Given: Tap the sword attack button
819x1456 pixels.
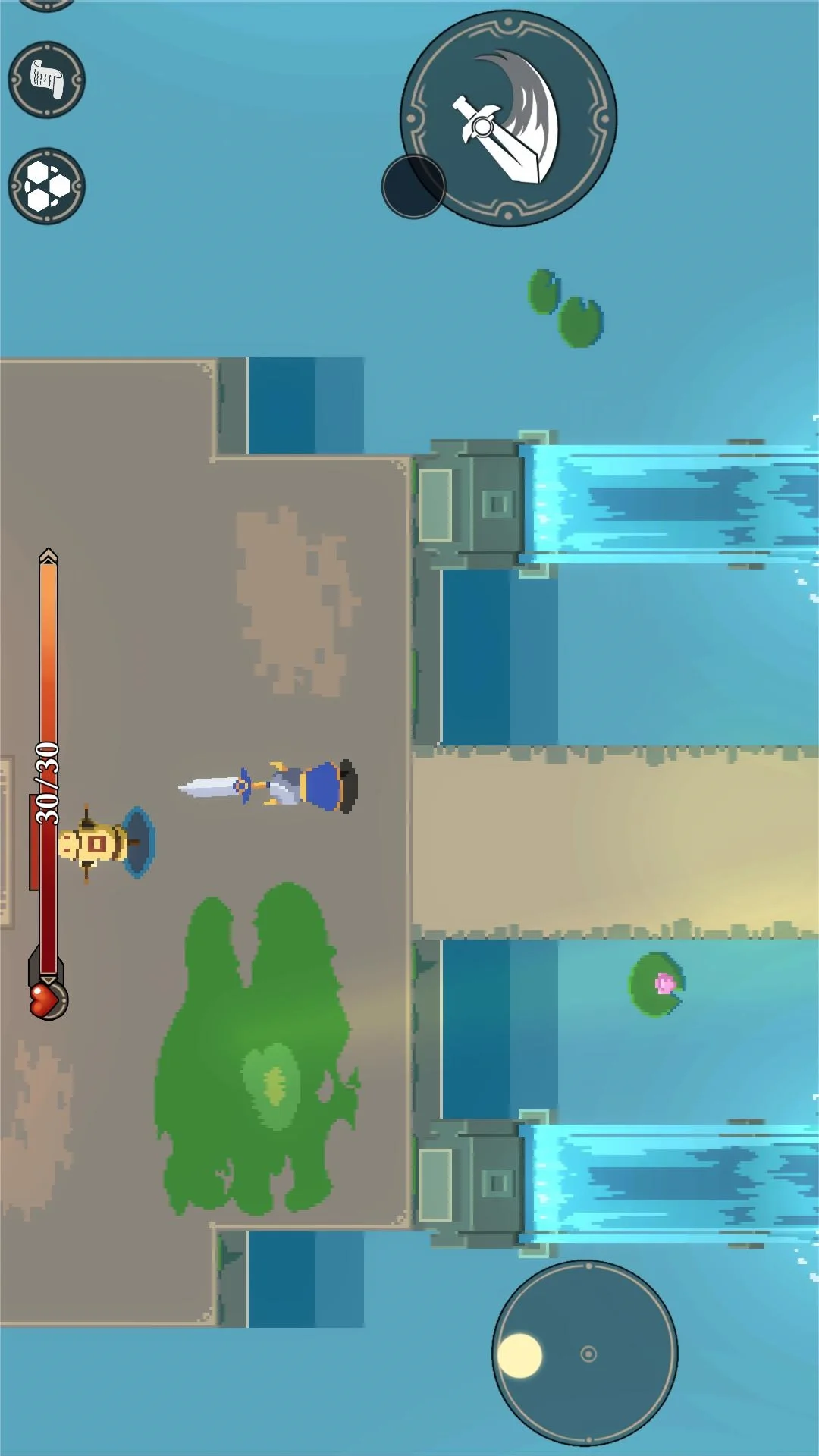Looking at the screenshot, I should pos(509,118).
